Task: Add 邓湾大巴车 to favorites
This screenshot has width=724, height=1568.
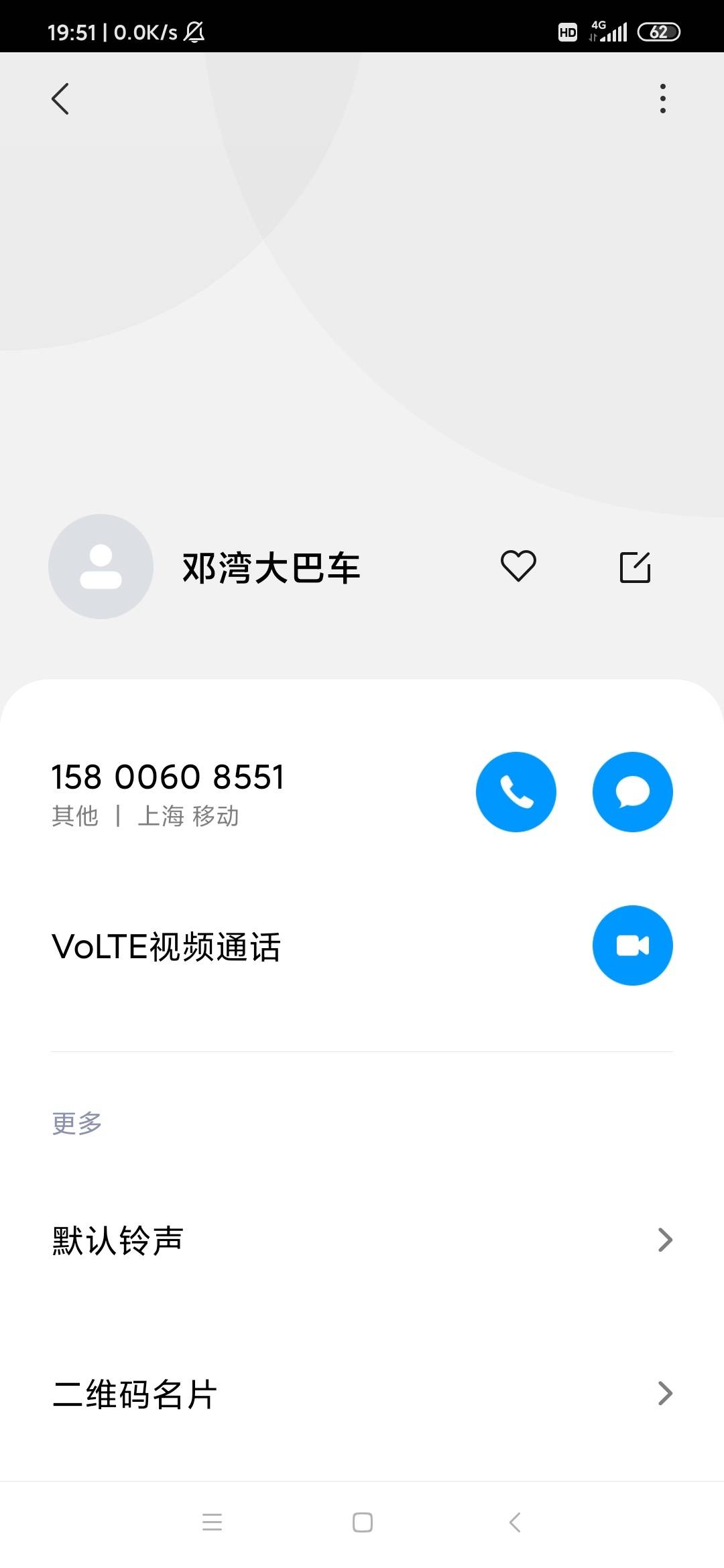Action: coord(518,566)
